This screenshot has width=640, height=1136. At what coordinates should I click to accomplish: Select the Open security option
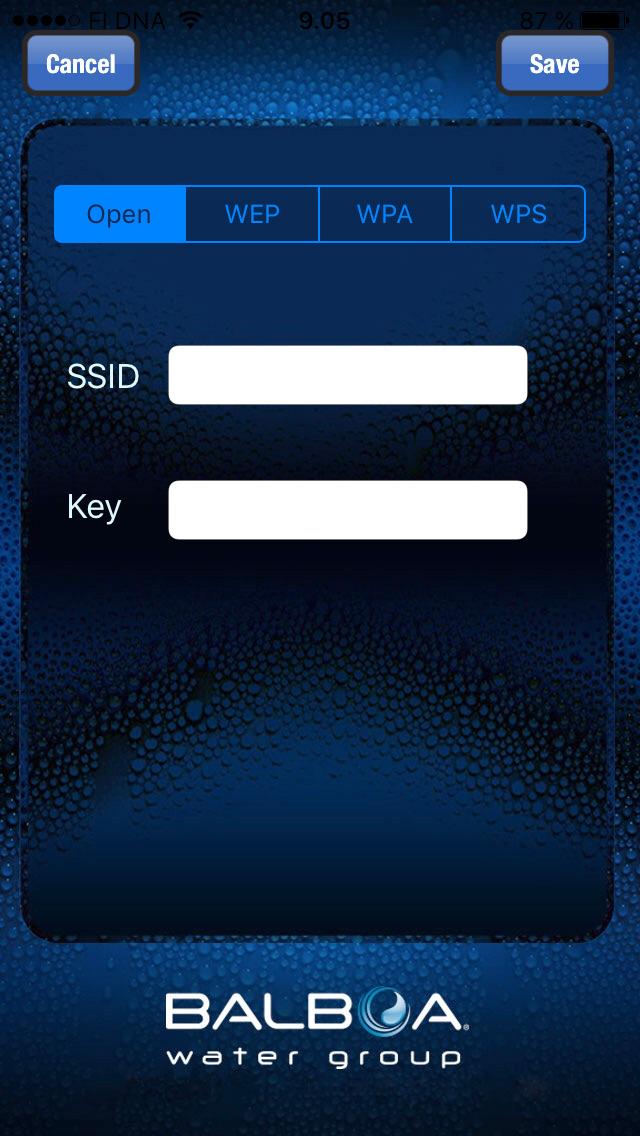point(120,214)
